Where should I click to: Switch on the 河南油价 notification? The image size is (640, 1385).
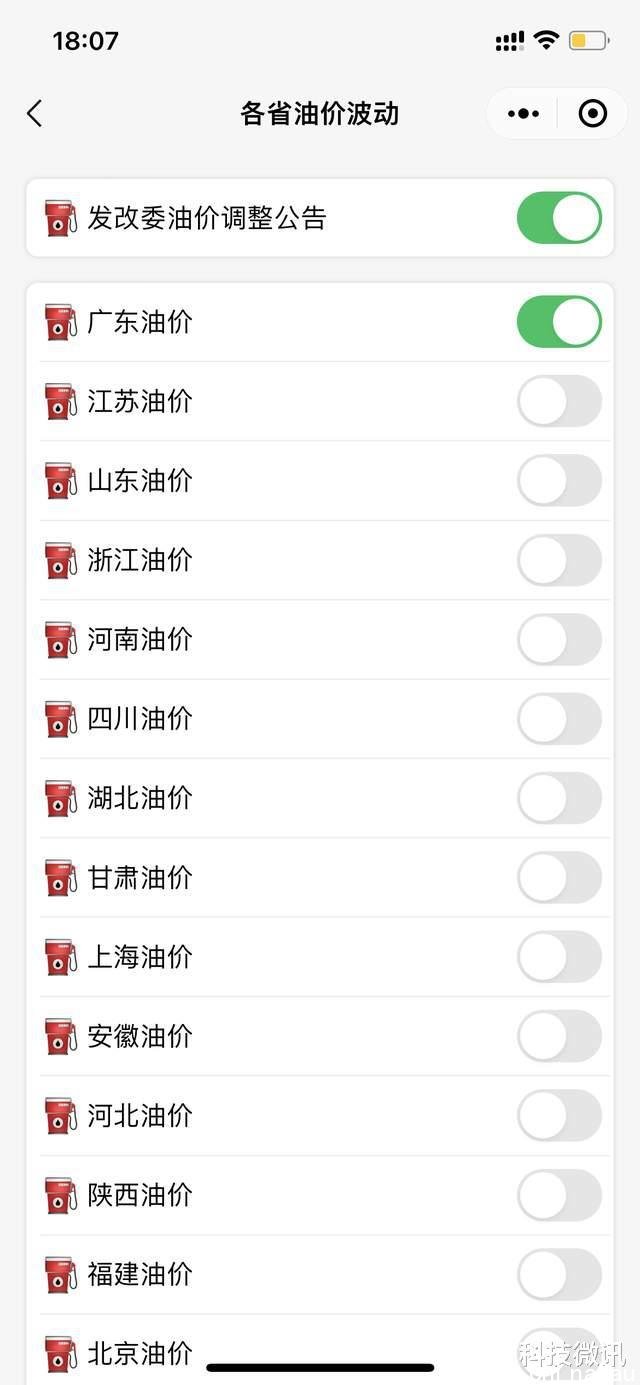tap(559, 639)
